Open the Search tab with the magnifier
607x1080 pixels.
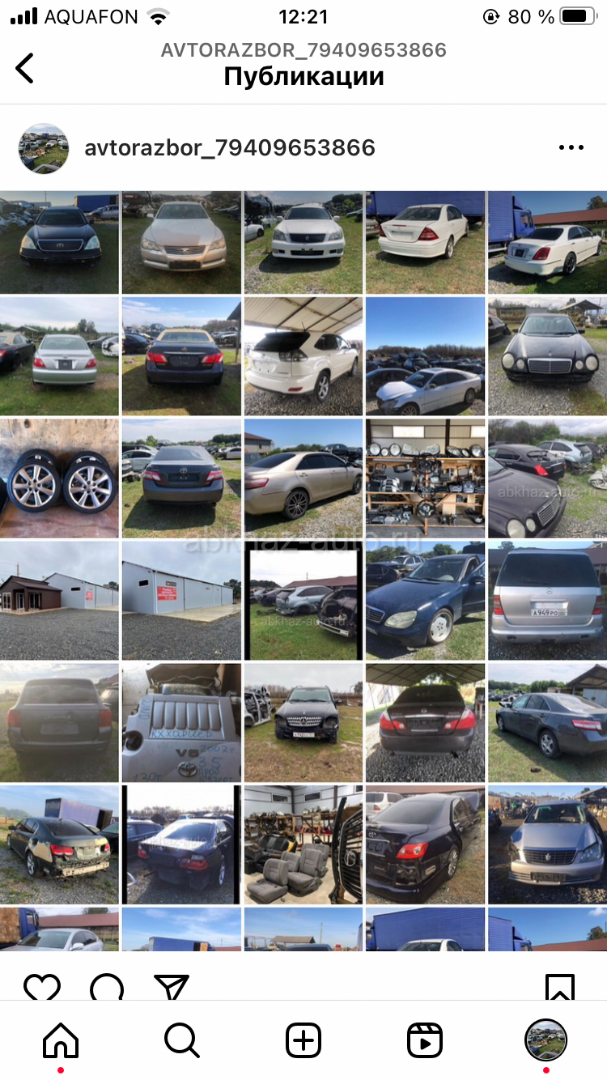point(182,1041)
